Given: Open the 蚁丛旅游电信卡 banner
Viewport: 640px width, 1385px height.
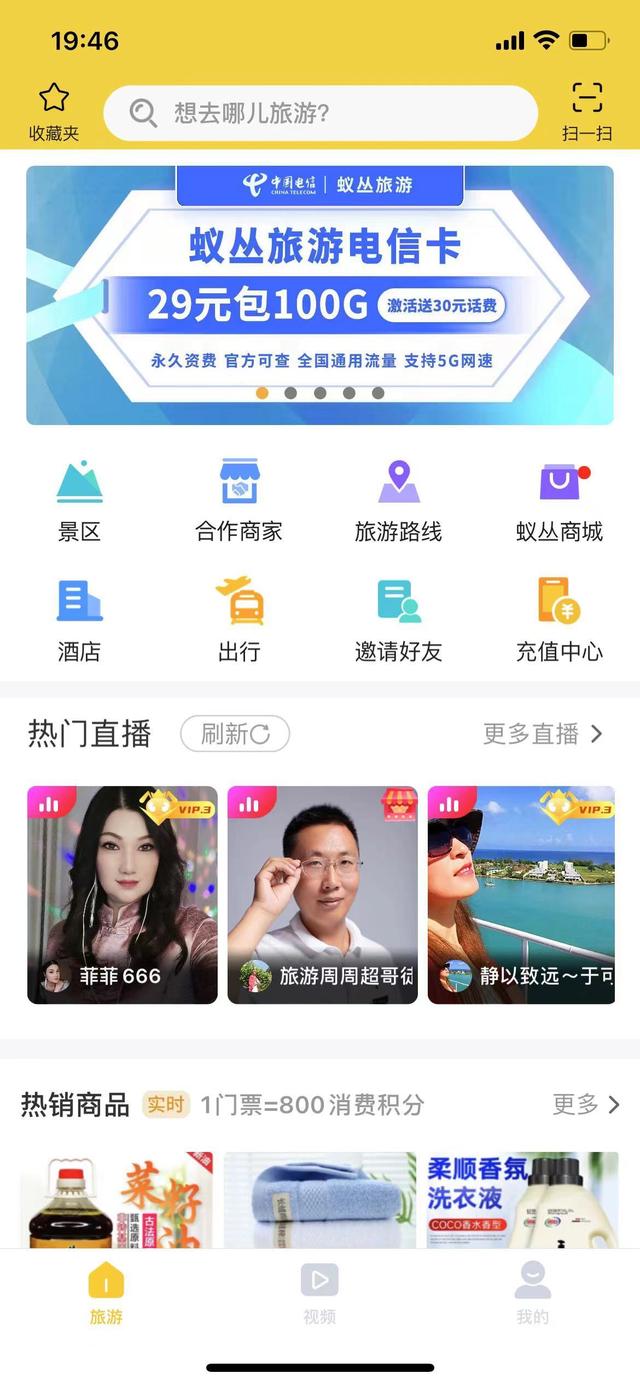Looking at the screenshot, I should click(x=320, y=295).
